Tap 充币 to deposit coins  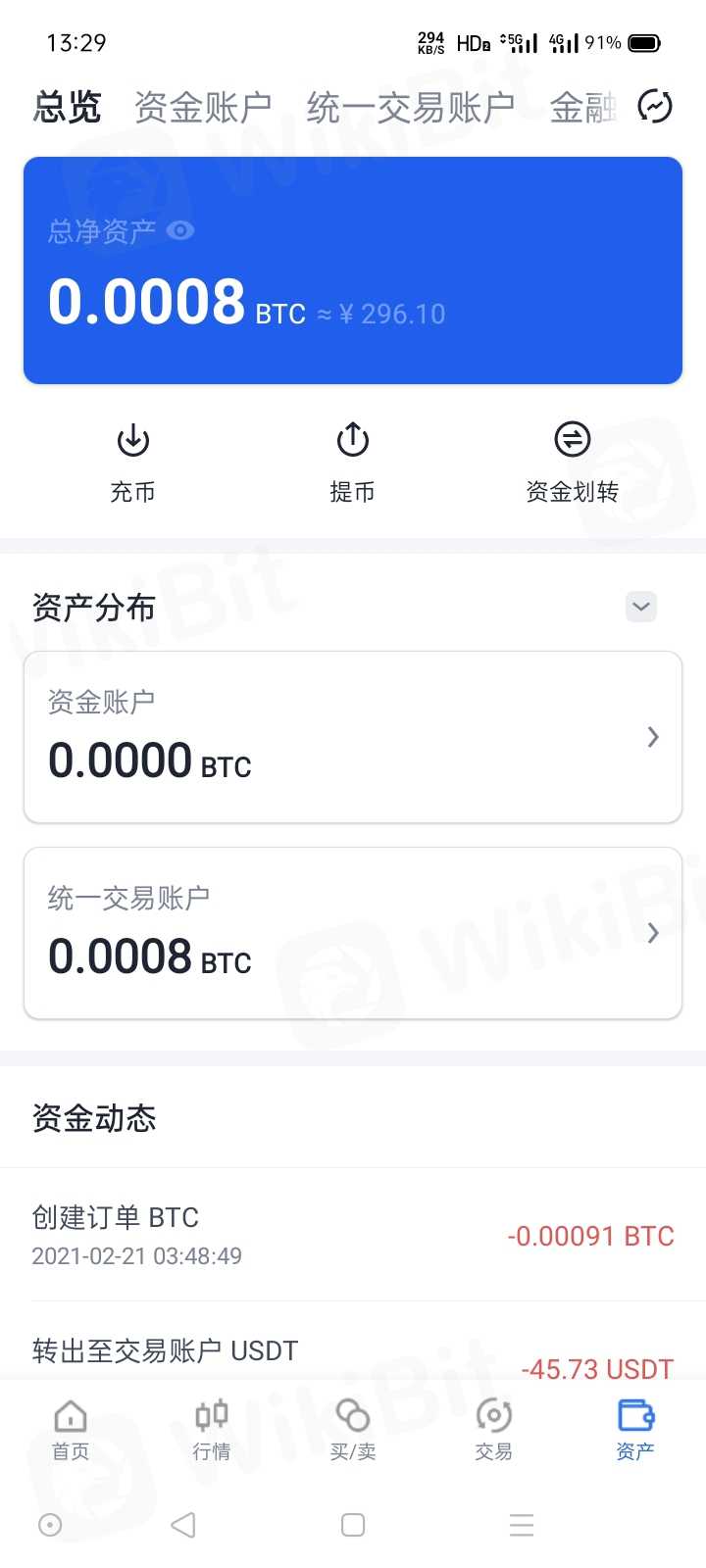coord(133,463)
